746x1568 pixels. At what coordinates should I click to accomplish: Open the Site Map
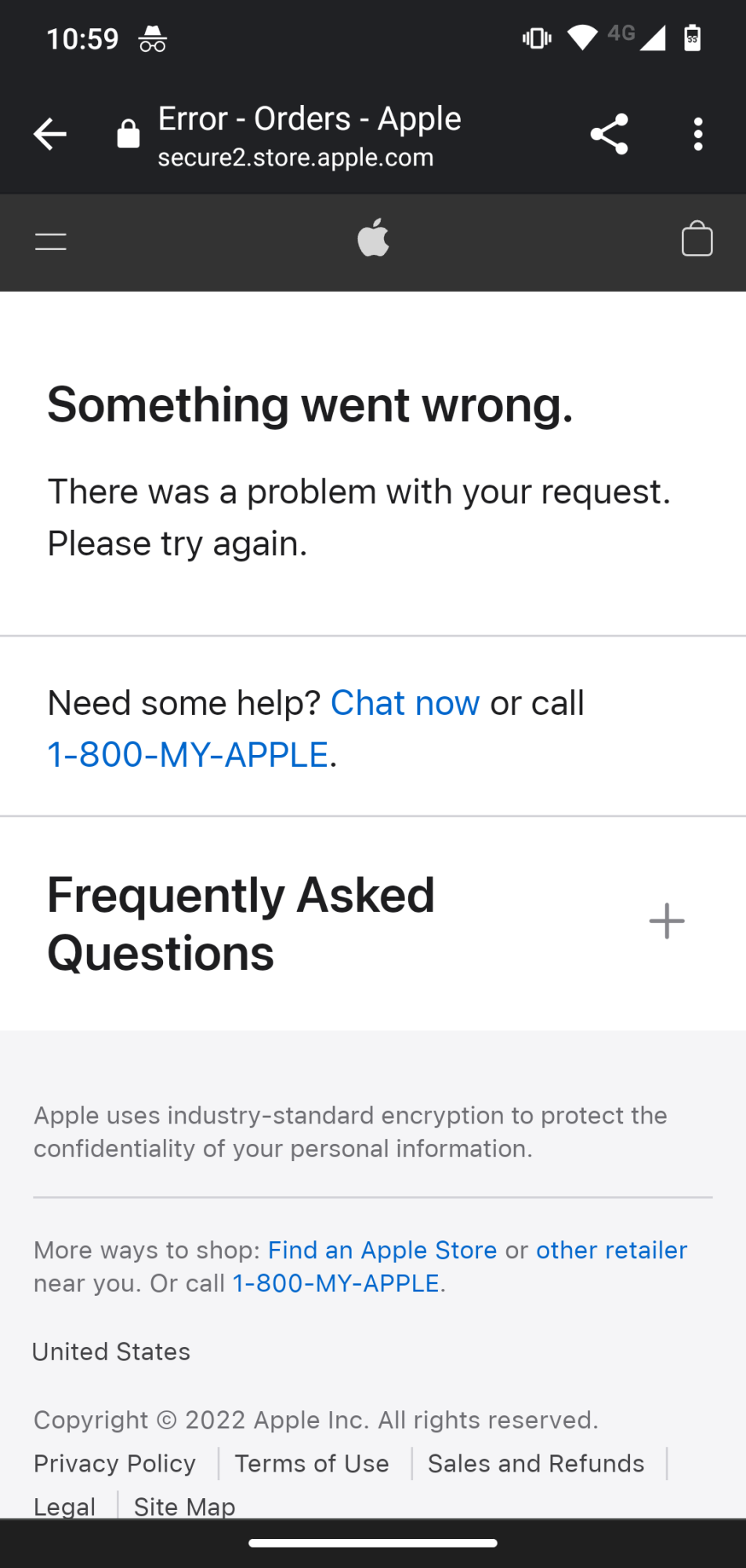(184, 1506)
